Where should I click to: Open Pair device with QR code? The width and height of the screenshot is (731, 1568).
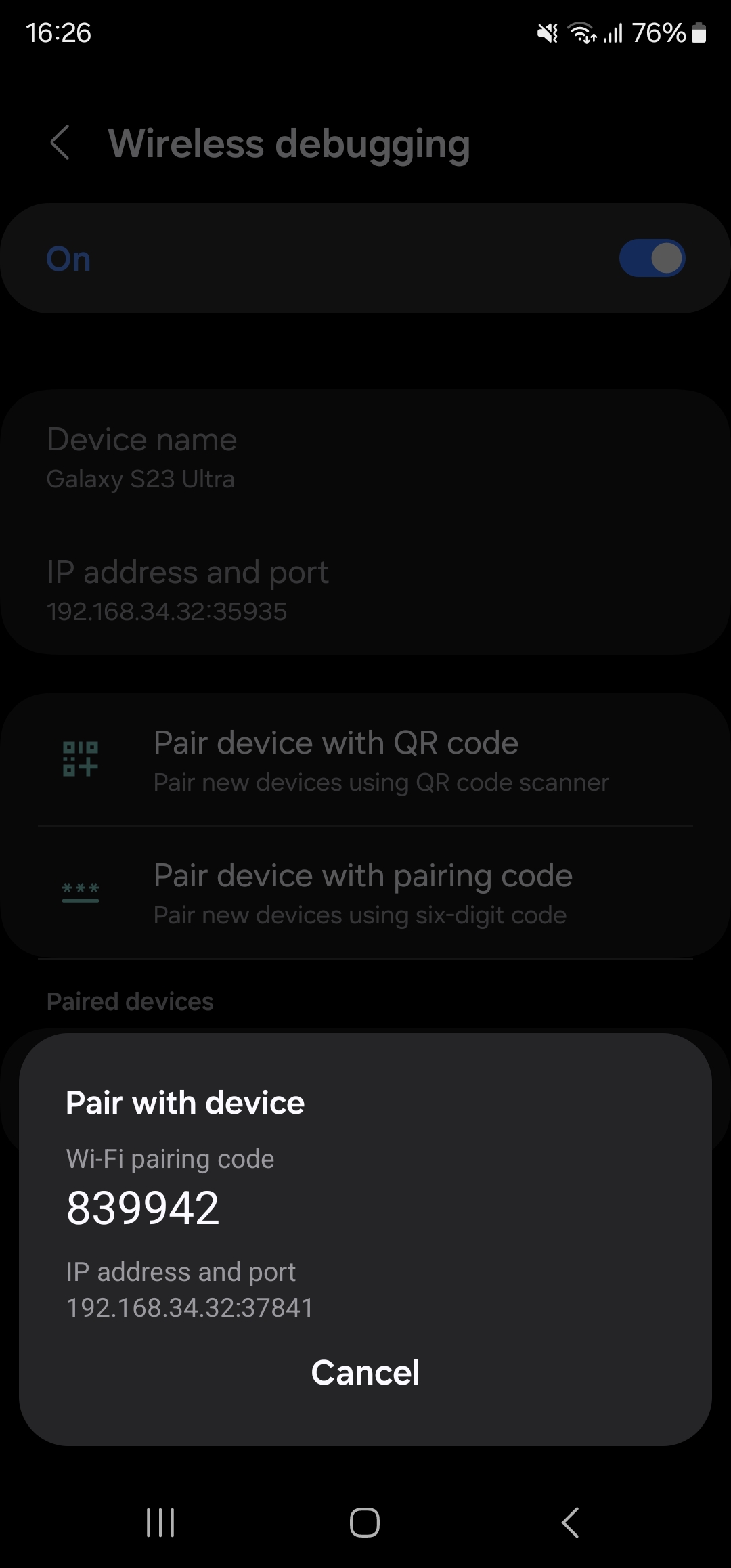point(365,760)
